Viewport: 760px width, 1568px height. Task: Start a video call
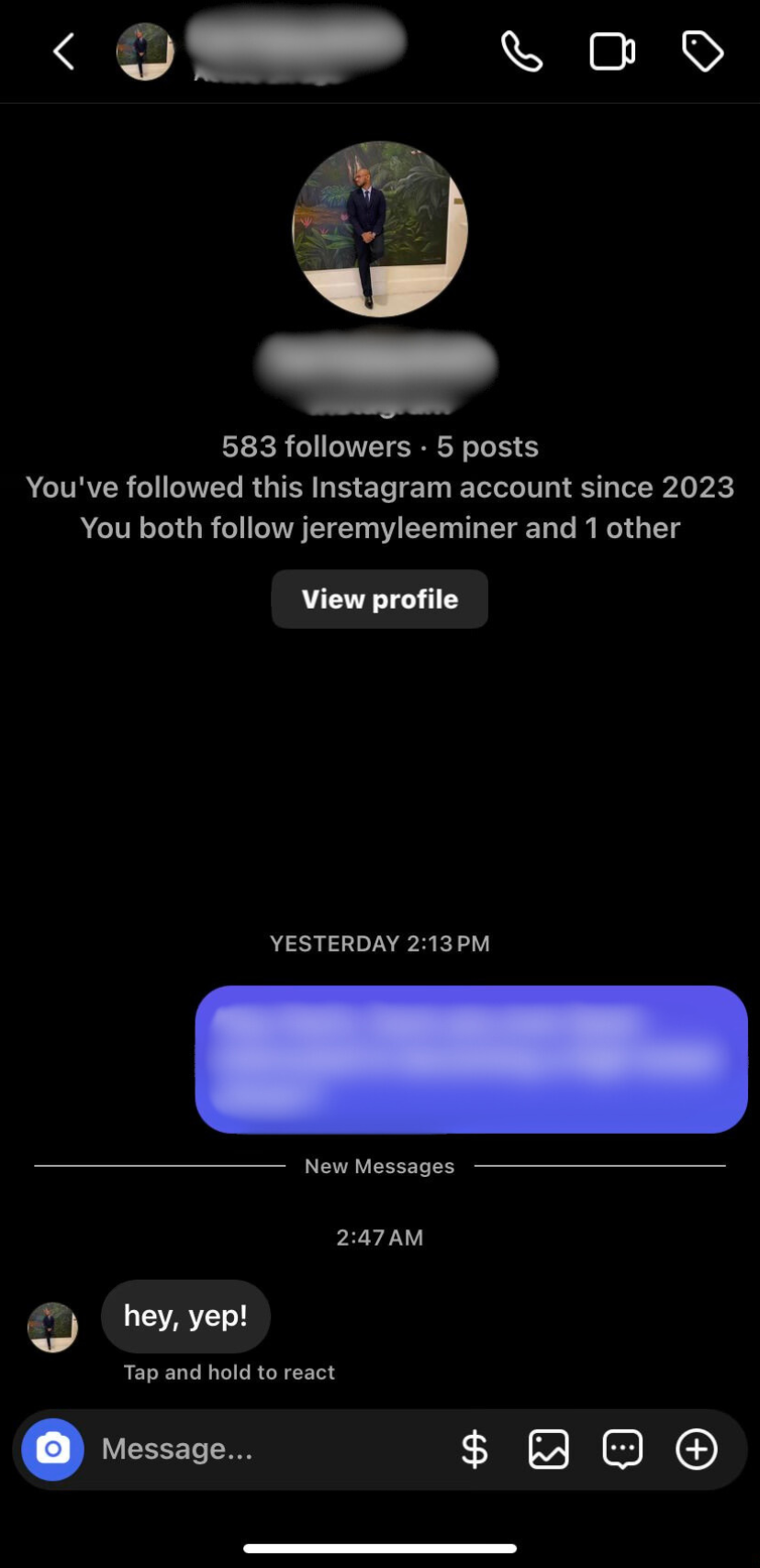[x=611, y=52]
